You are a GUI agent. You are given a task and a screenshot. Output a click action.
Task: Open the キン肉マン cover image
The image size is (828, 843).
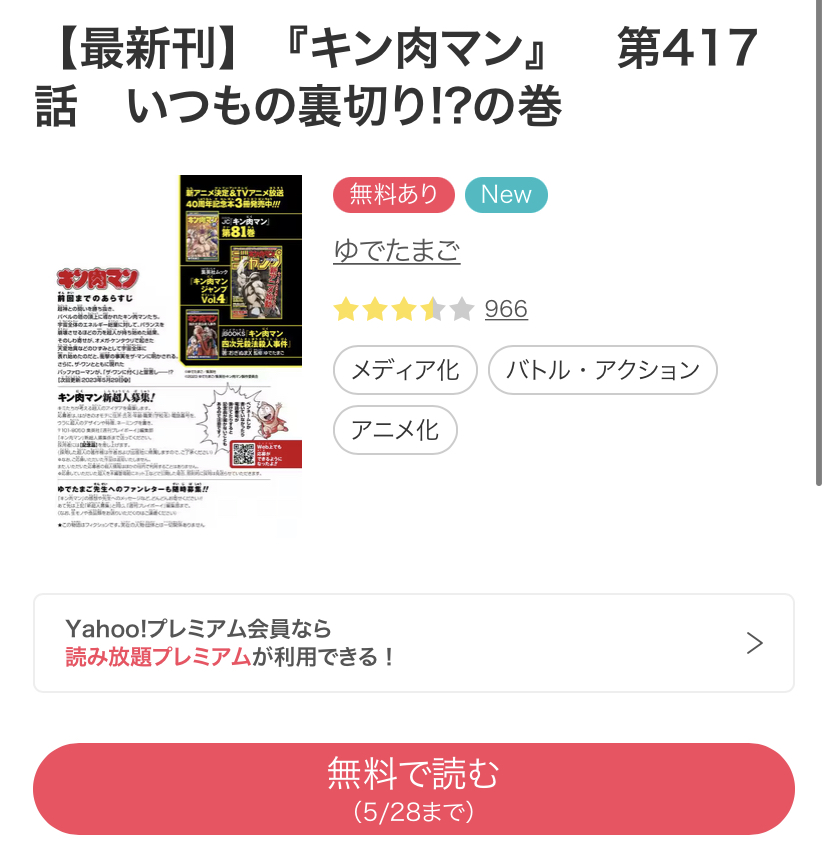pos(178,353)
